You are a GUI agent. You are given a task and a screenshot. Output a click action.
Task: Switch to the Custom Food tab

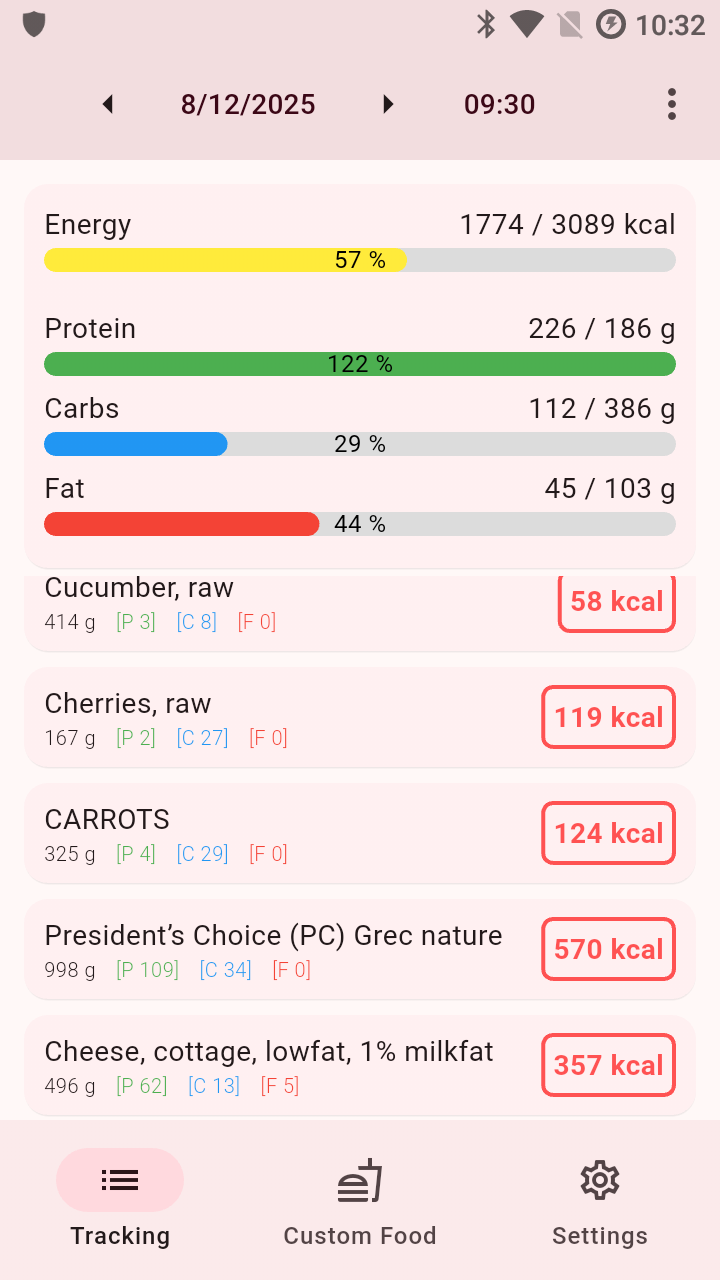pos(360,1202)
